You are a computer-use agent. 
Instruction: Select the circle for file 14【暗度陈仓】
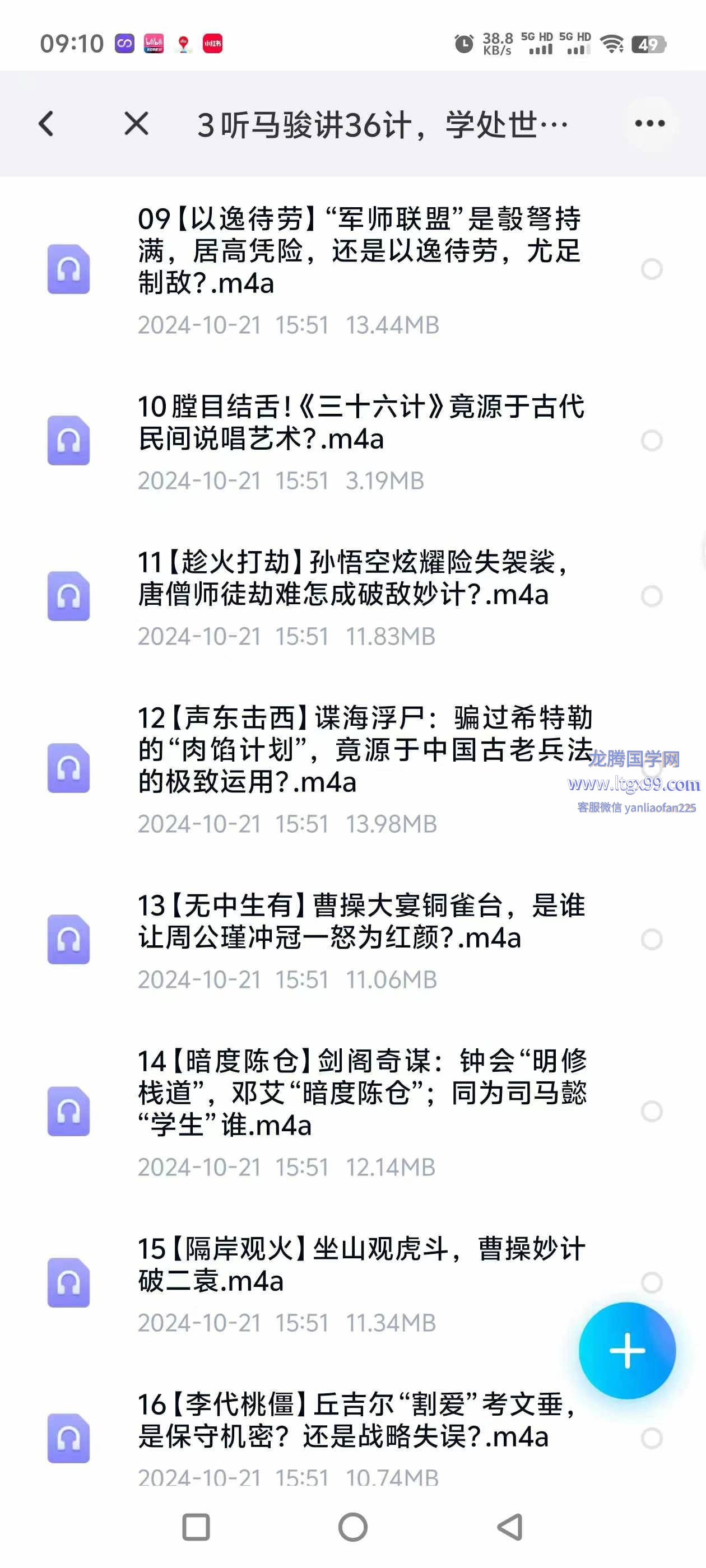(x=651, y=1112)
